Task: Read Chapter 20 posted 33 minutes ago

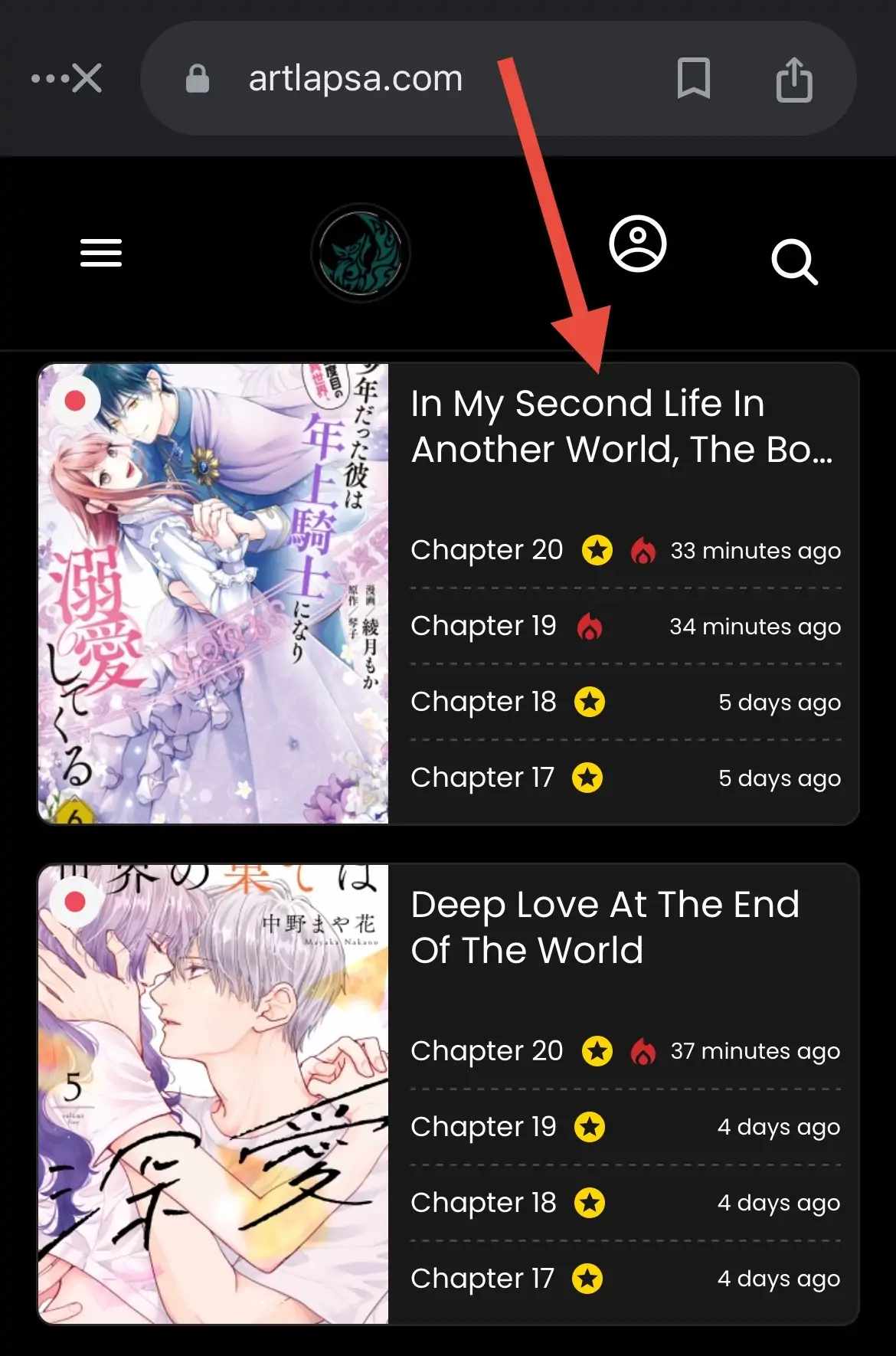Action: click(x=487, y=550)
